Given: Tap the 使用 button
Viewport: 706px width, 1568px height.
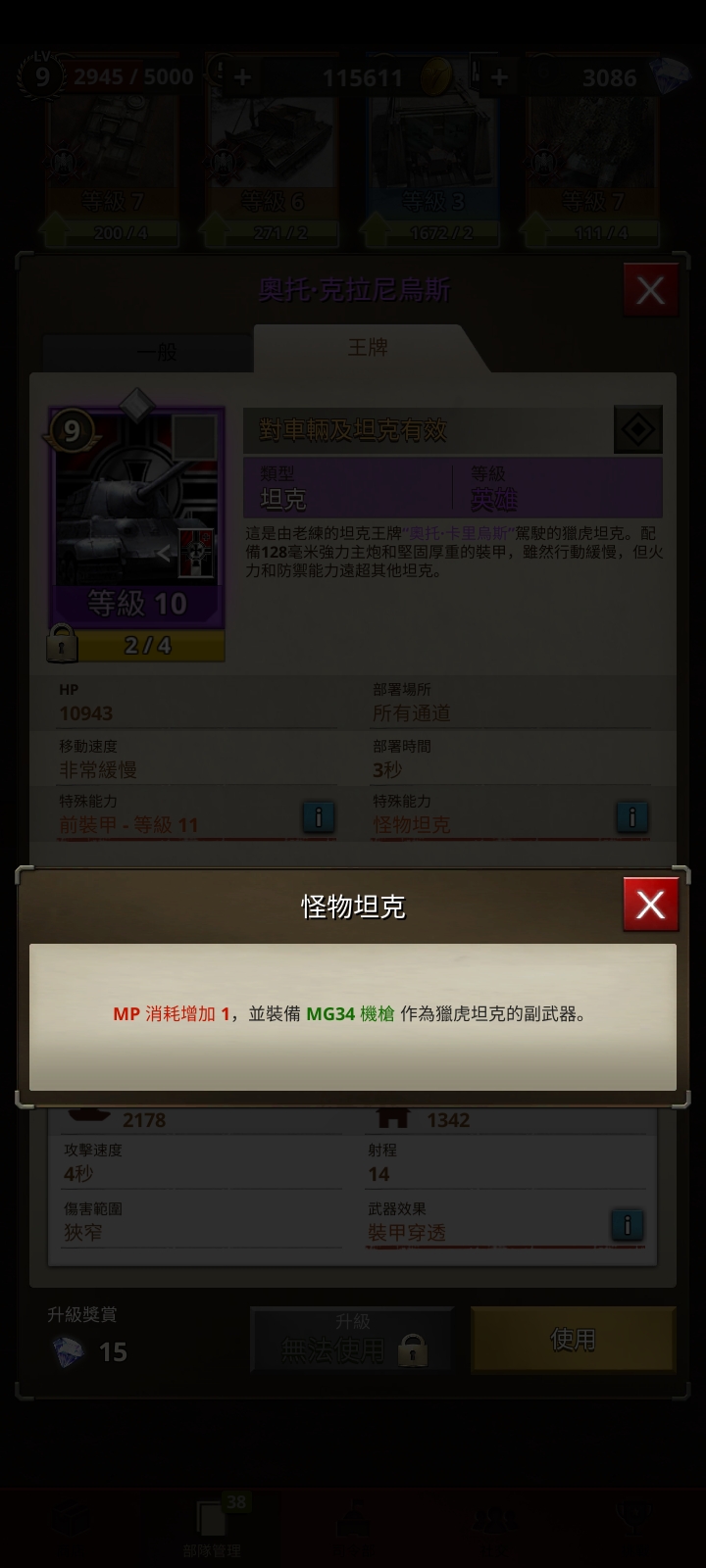Looking at the screenshot, I should point(573,1340).
